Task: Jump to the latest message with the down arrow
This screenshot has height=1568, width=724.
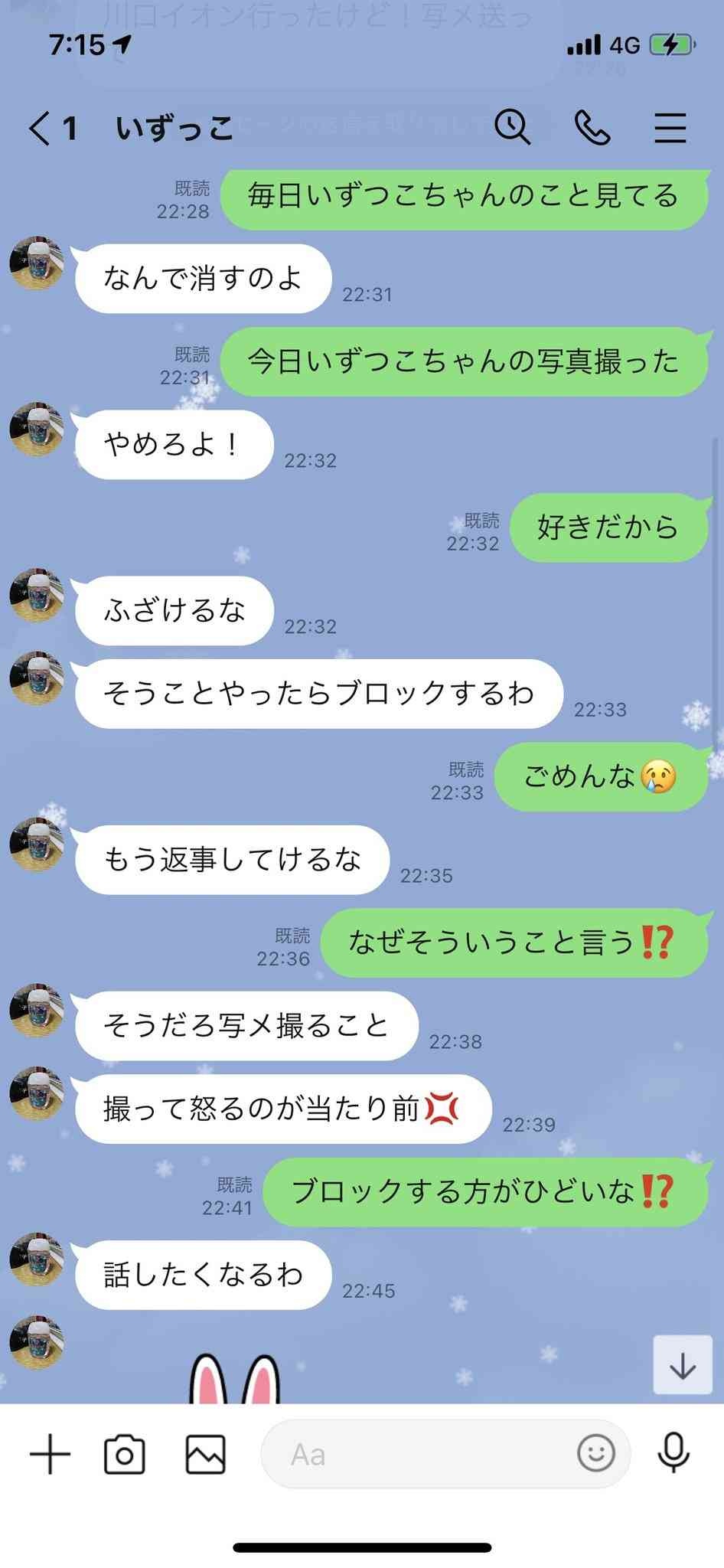Action: 682,1366
